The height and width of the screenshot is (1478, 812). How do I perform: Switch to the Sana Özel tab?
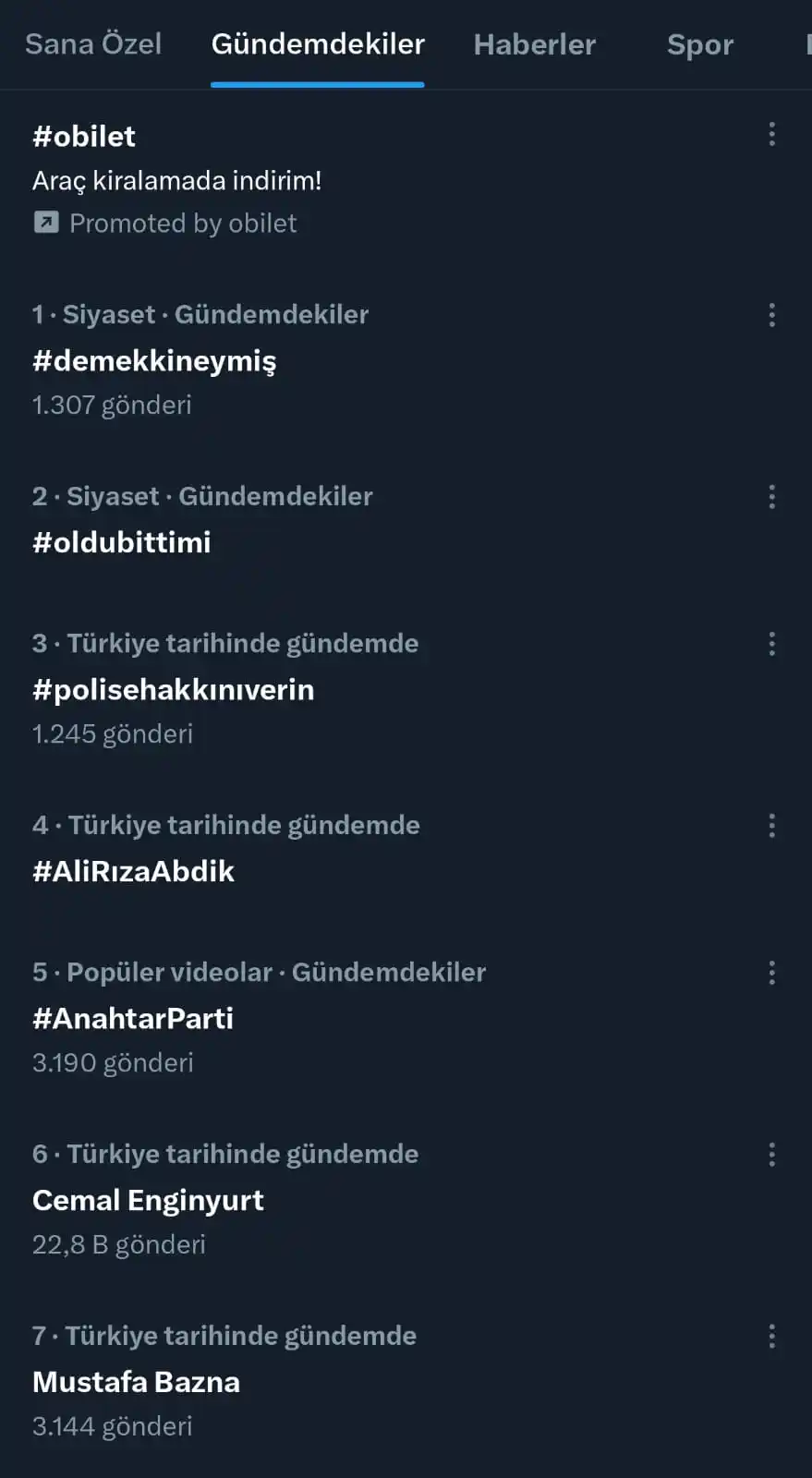point(92,43)
